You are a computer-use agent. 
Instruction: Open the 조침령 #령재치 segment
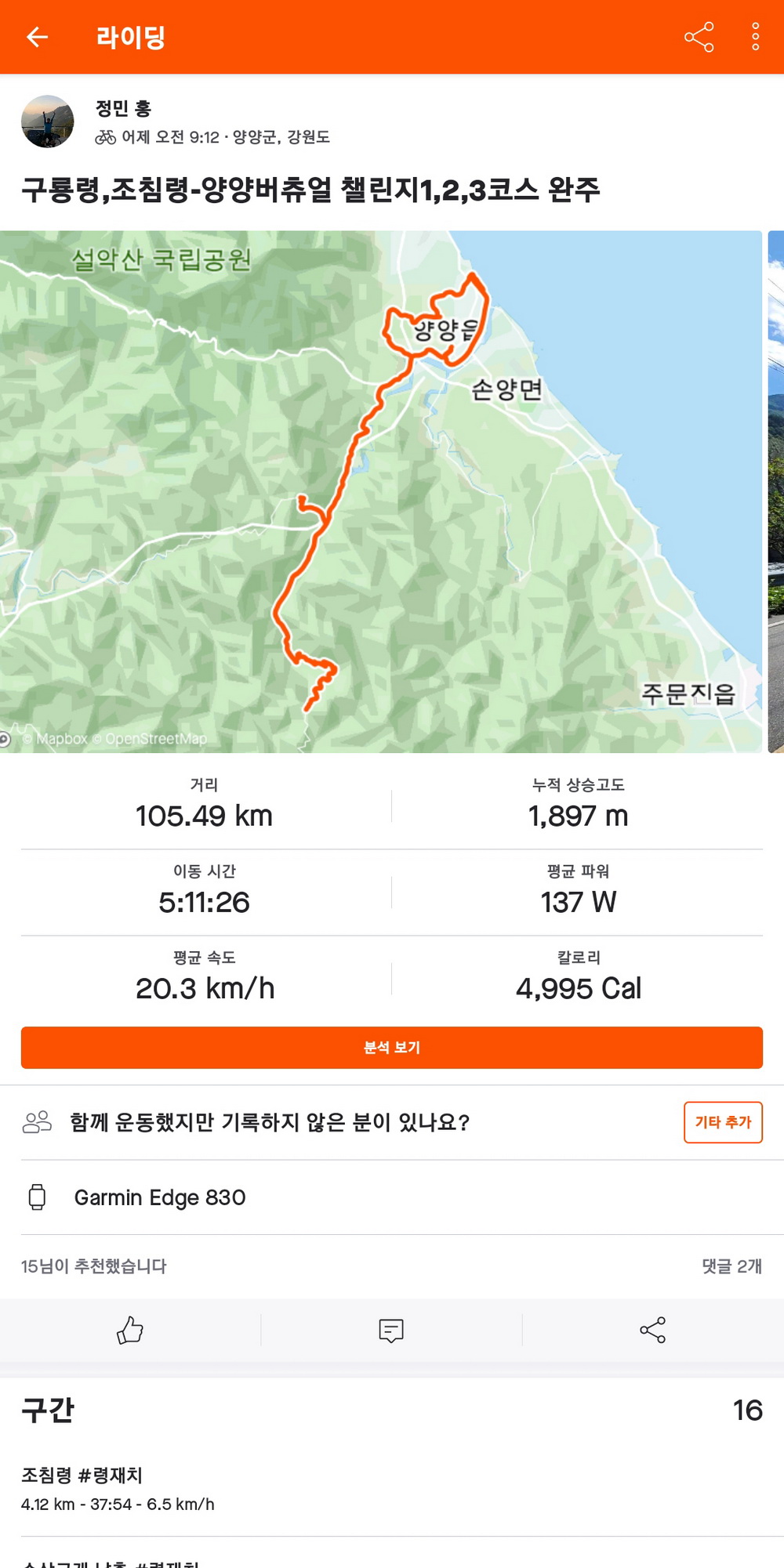(118, 1489)
